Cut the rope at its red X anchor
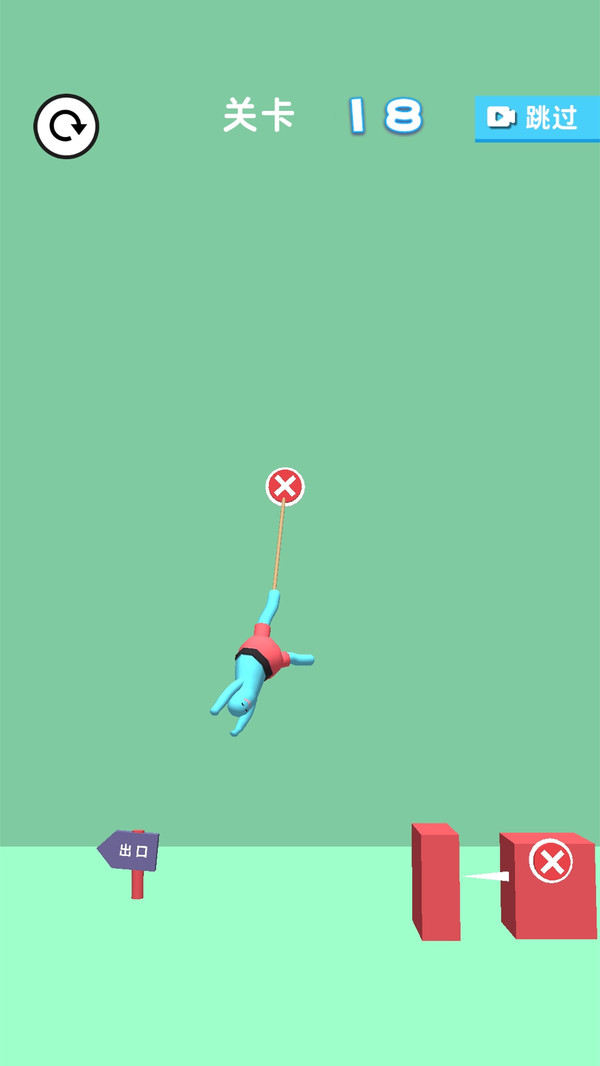 (x=285, y=487)
